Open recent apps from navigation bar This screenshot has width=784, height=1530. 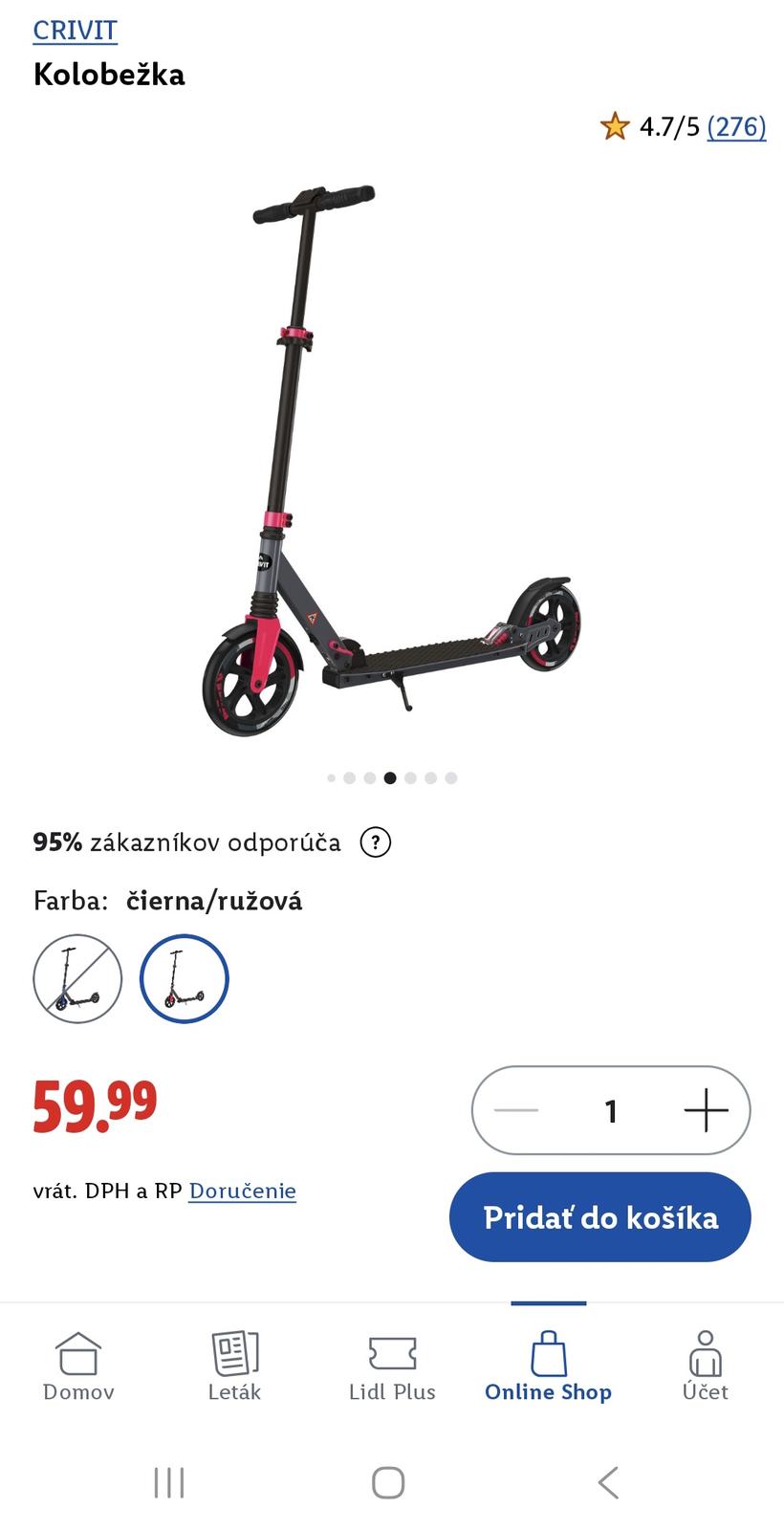169,1482
